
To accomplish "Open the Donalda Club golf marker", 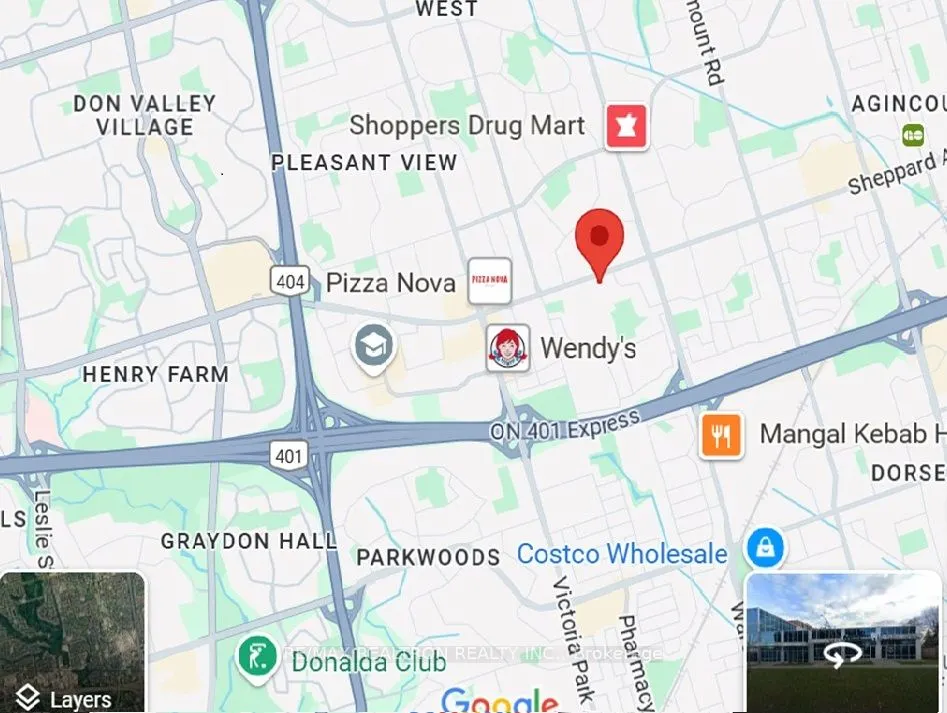I will point(257,655).
